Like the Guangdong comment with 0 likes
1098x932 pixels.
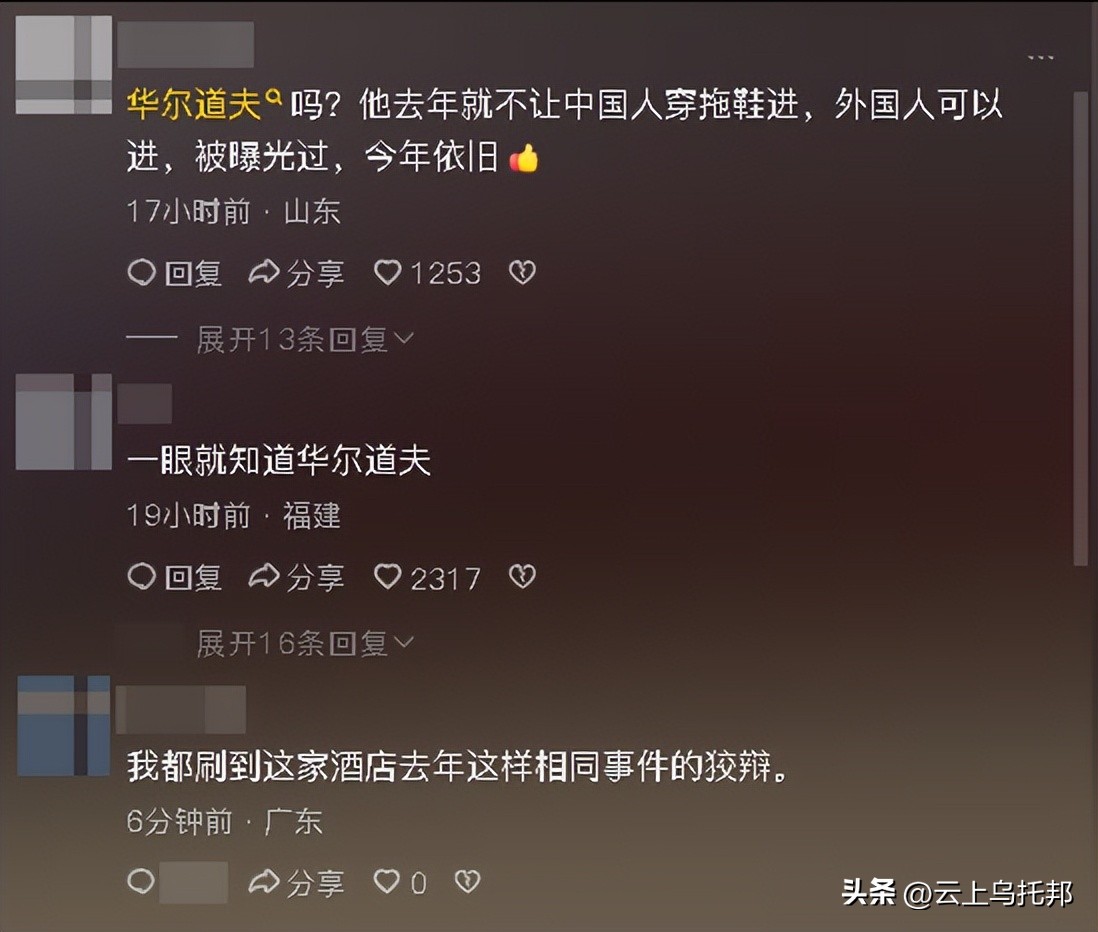point(399,882)
